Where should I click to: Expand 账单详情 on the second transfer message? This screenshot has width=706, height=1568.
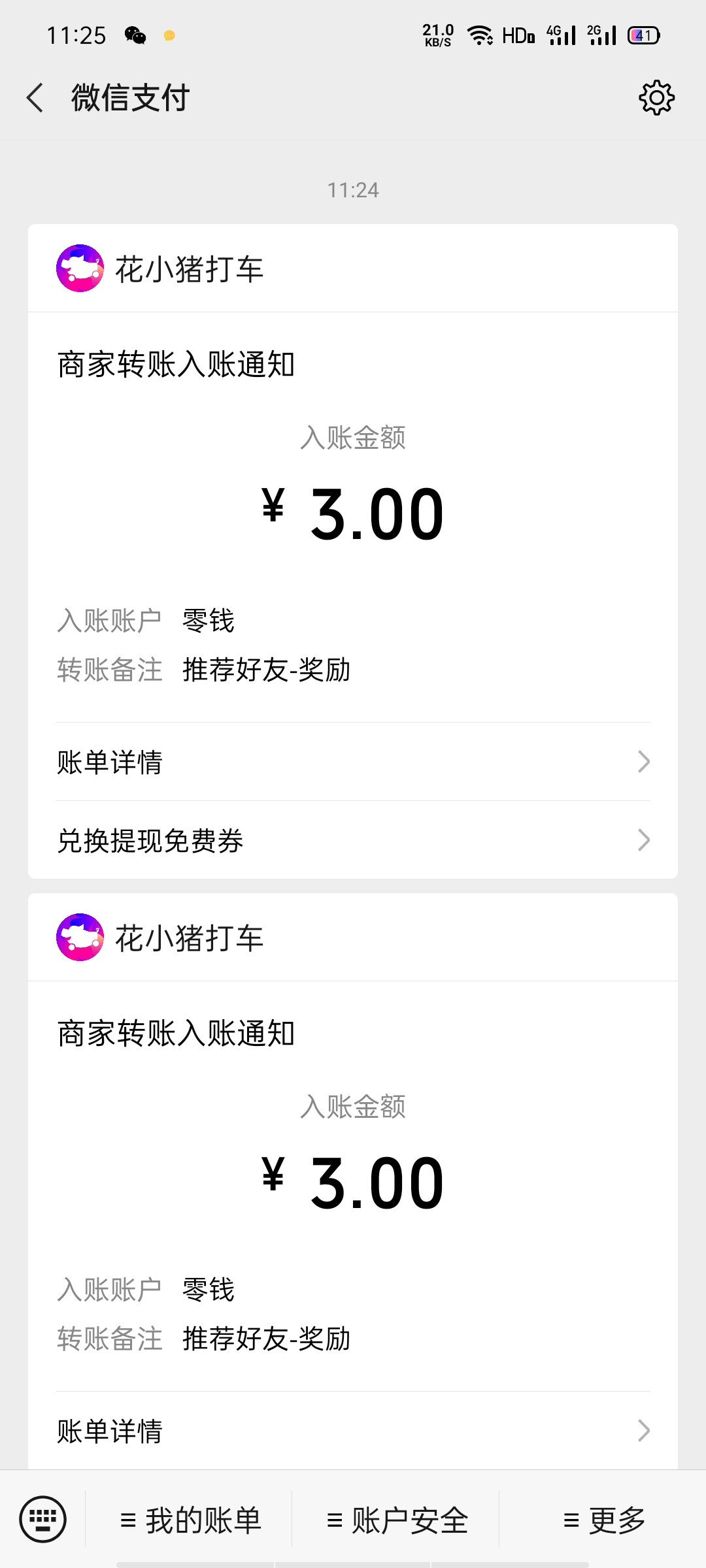pos(353,1432)
